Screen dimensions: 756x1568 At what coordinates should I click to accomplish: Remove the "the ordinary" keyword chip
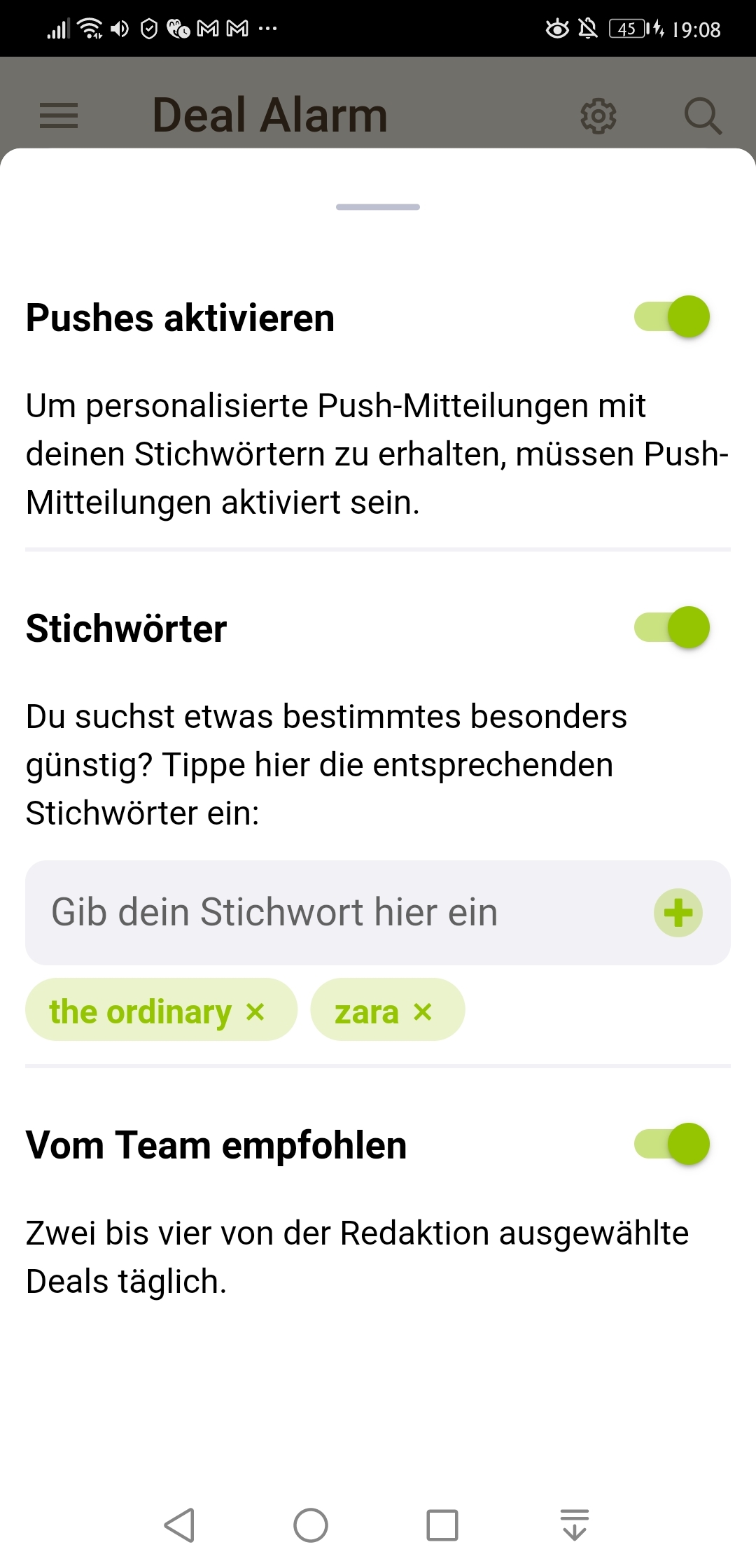tap(255, 1011)
